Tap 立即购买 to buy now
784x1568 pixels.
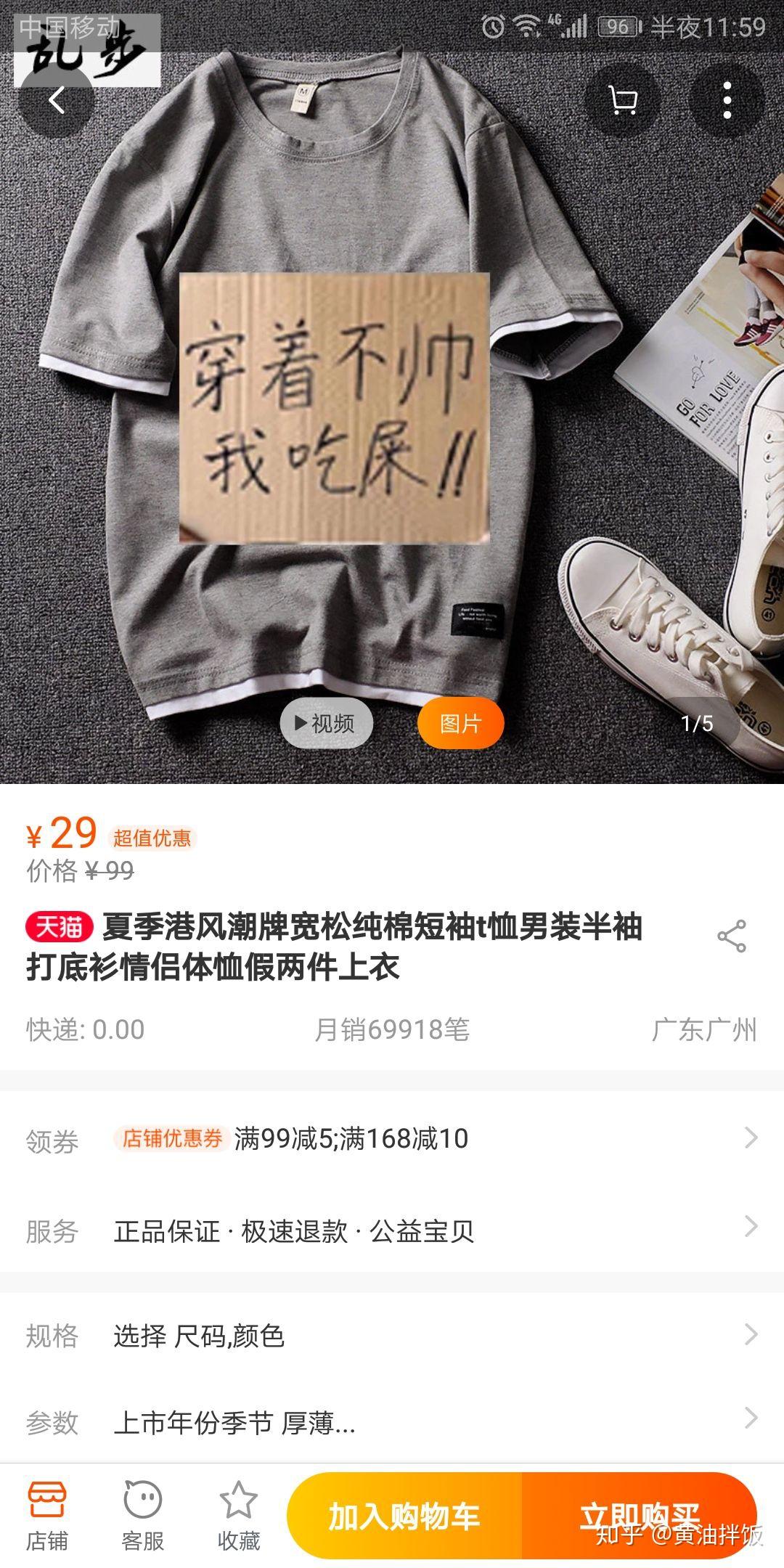639,1516
